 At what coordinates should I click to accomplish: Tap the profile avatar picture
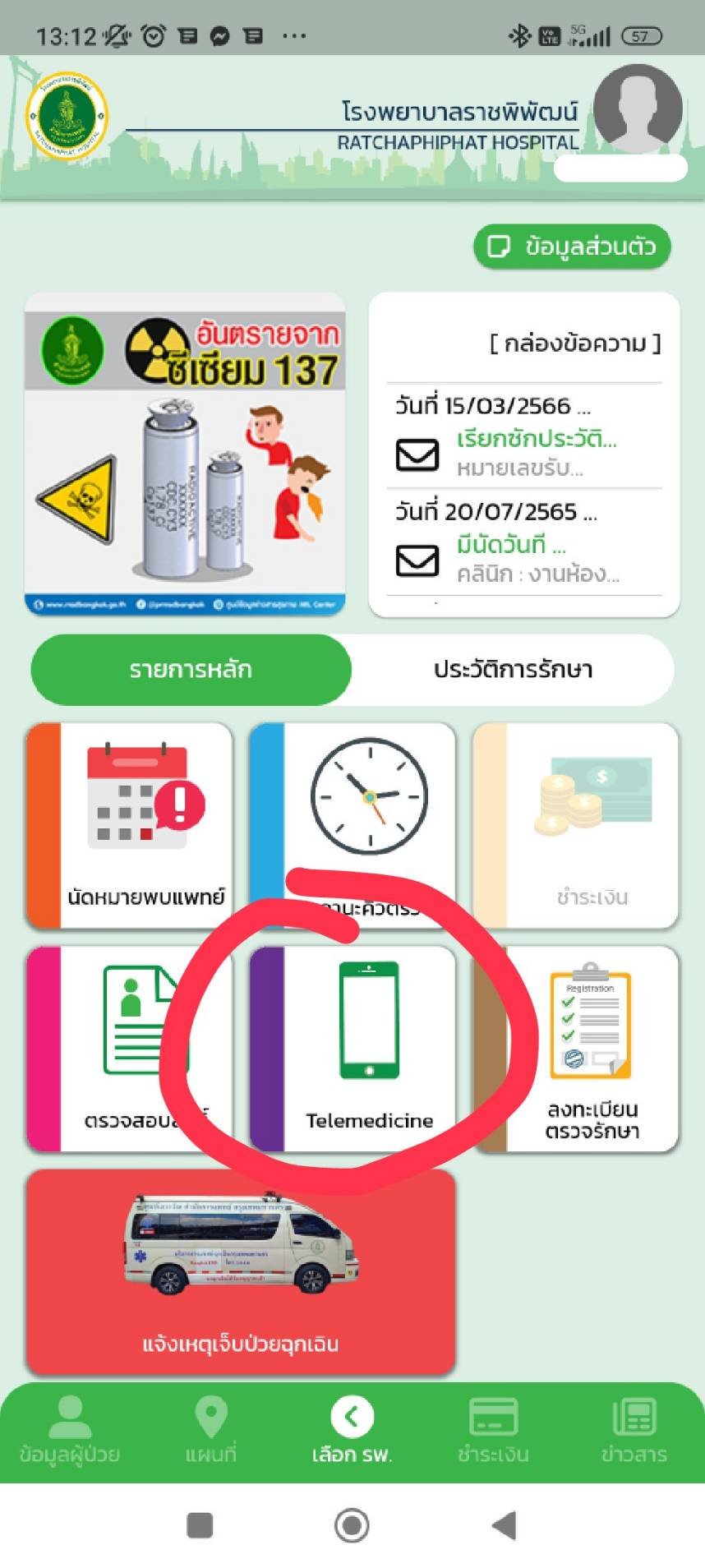click(x=638, y=108)
